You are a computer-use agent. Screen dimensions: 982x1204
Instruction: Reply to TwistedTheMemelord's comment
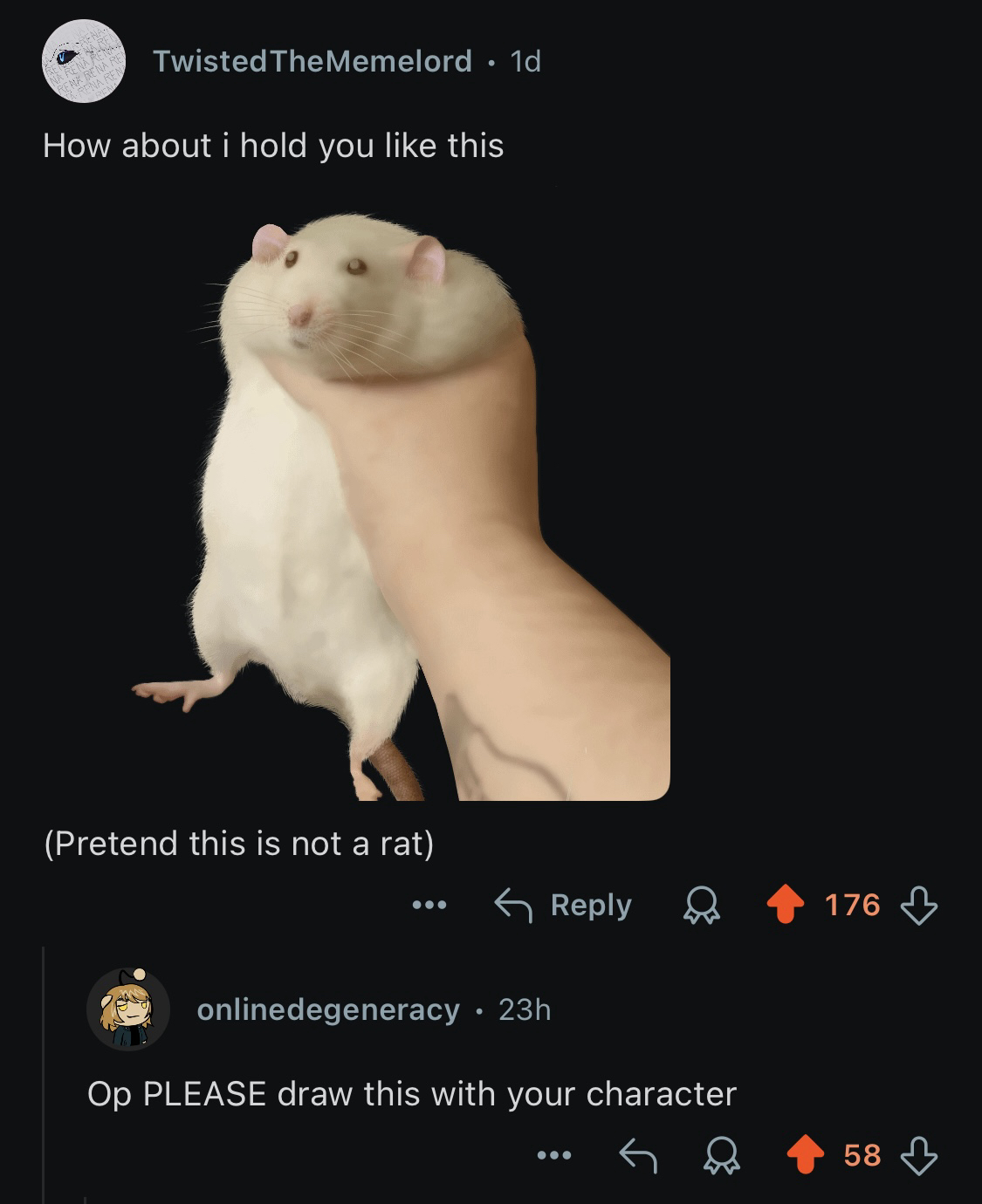(x=563, y=905)
